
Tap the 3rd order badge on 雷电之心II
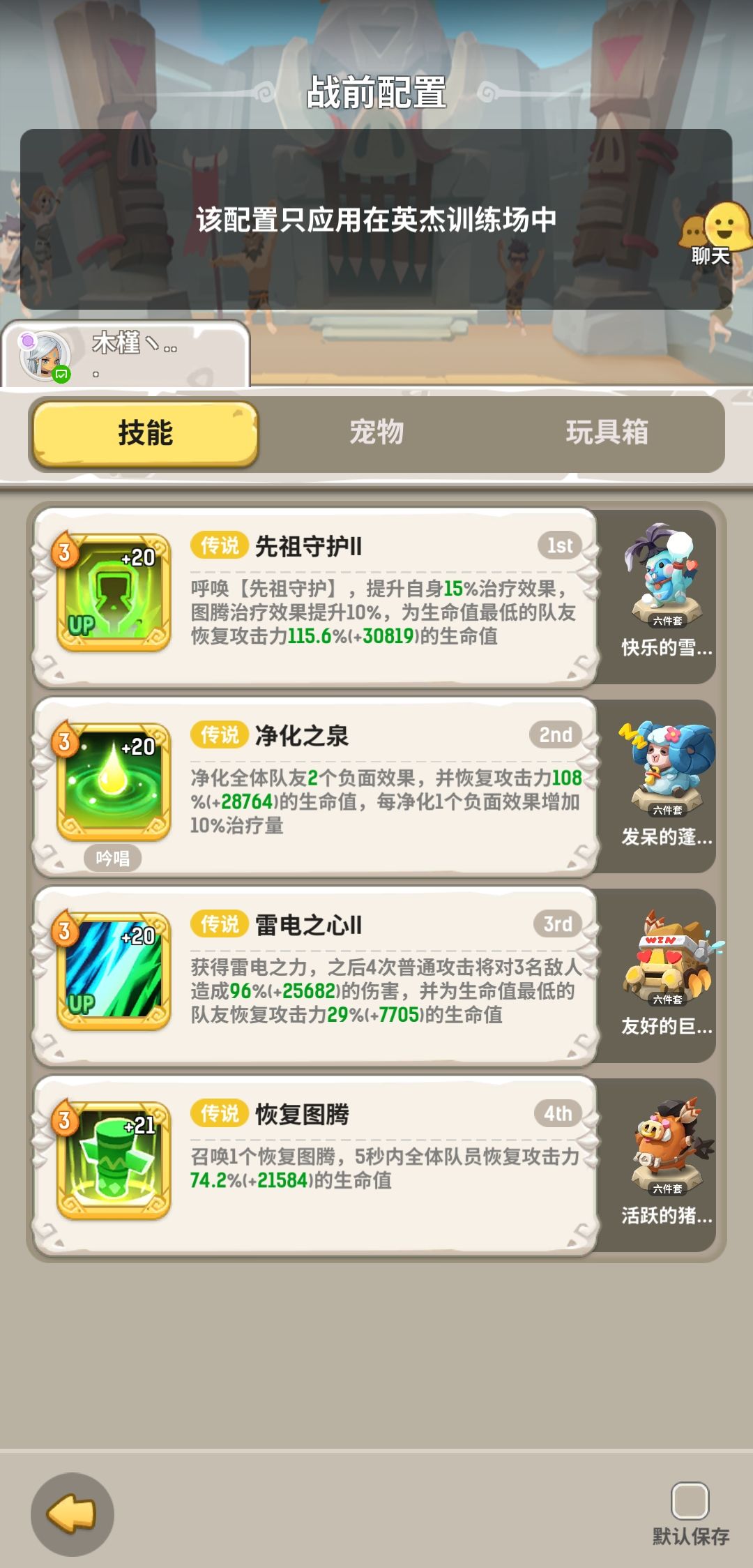(x=558, y=922)
